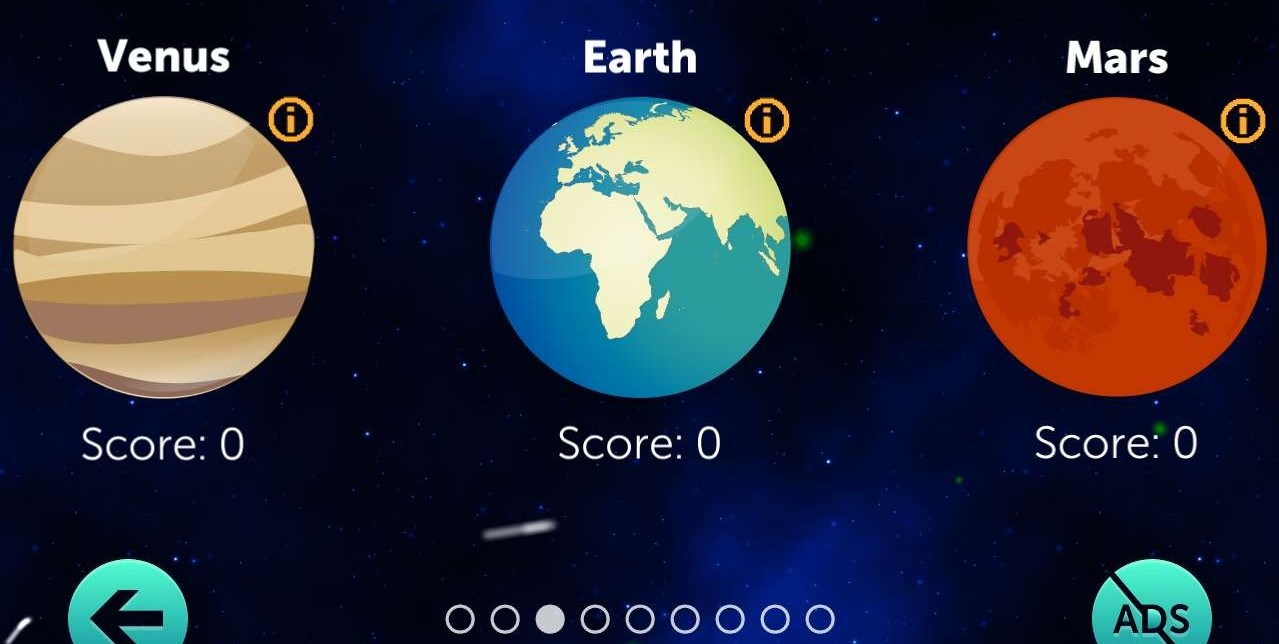Select the Earth planet
The height and width of the screenshot is (644, 1279).
[640, 247]
